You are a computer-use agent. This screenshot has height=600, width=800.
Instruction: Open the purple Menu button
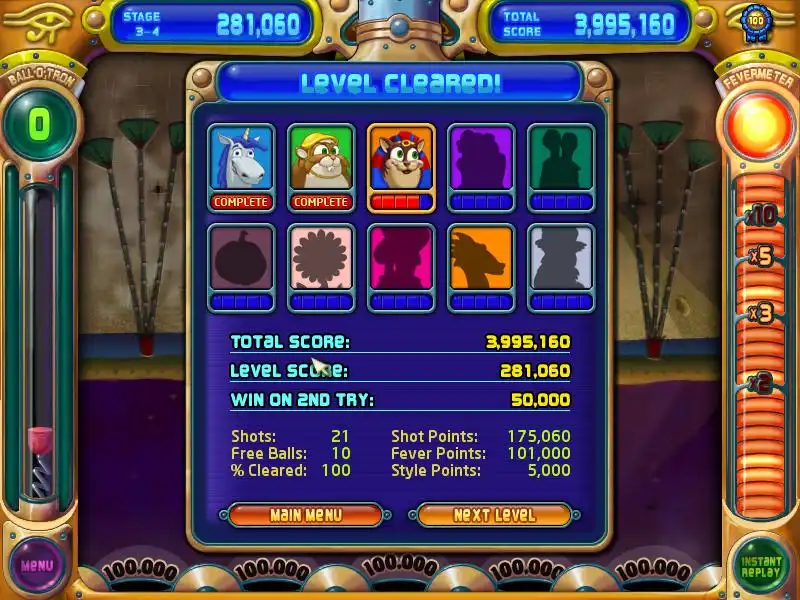[37, 565]
